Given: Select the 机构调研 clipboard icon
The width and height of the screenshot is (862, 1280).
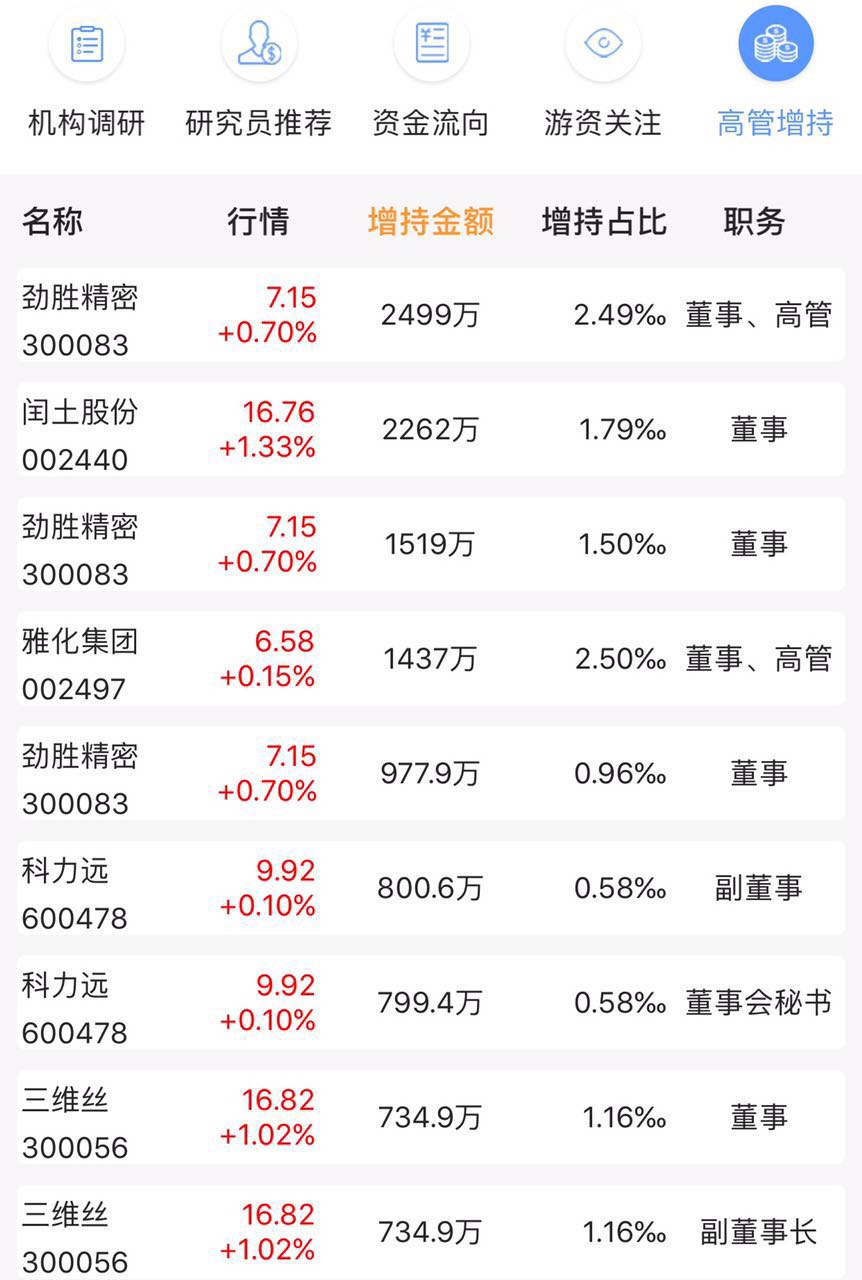Looking at the screenshot, I should (86, 43).
